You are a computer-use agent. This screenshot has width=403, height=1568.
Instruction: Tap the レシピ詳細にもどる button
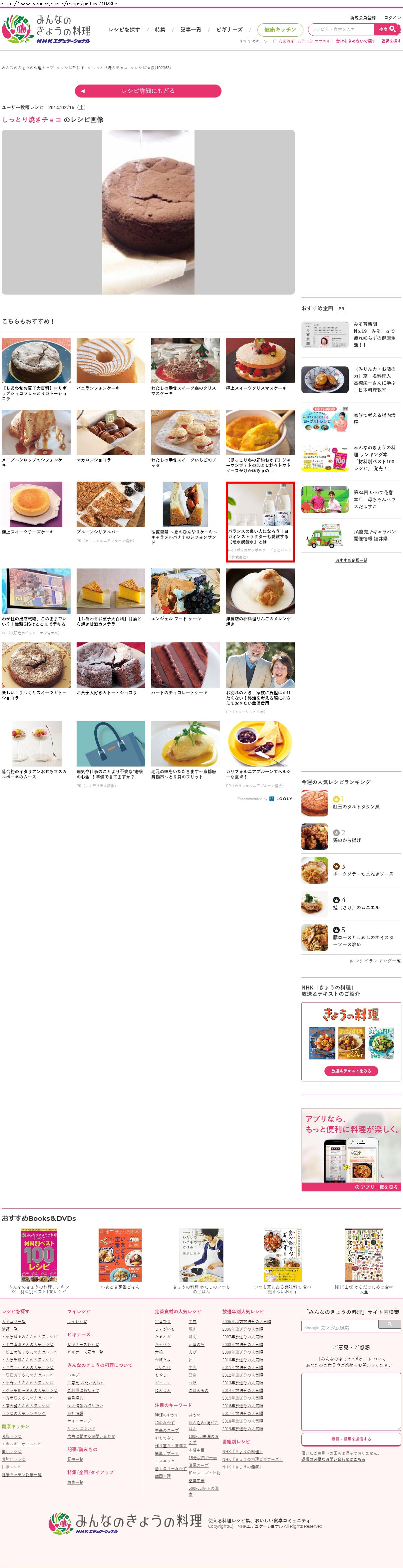point(148,91)
